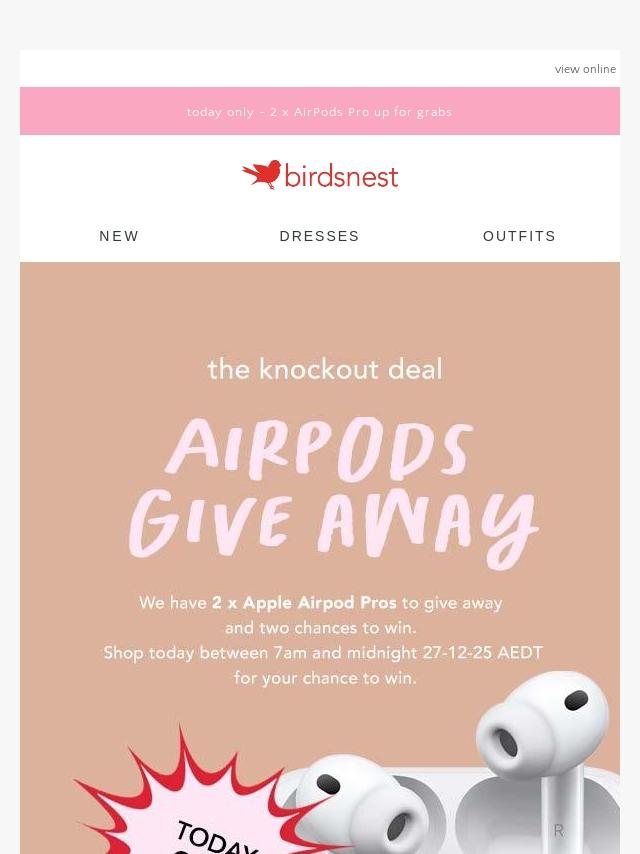Tap the pink AirPods Pro announcement bar
This screenshot has width=640, height=854.
[319, 112]
